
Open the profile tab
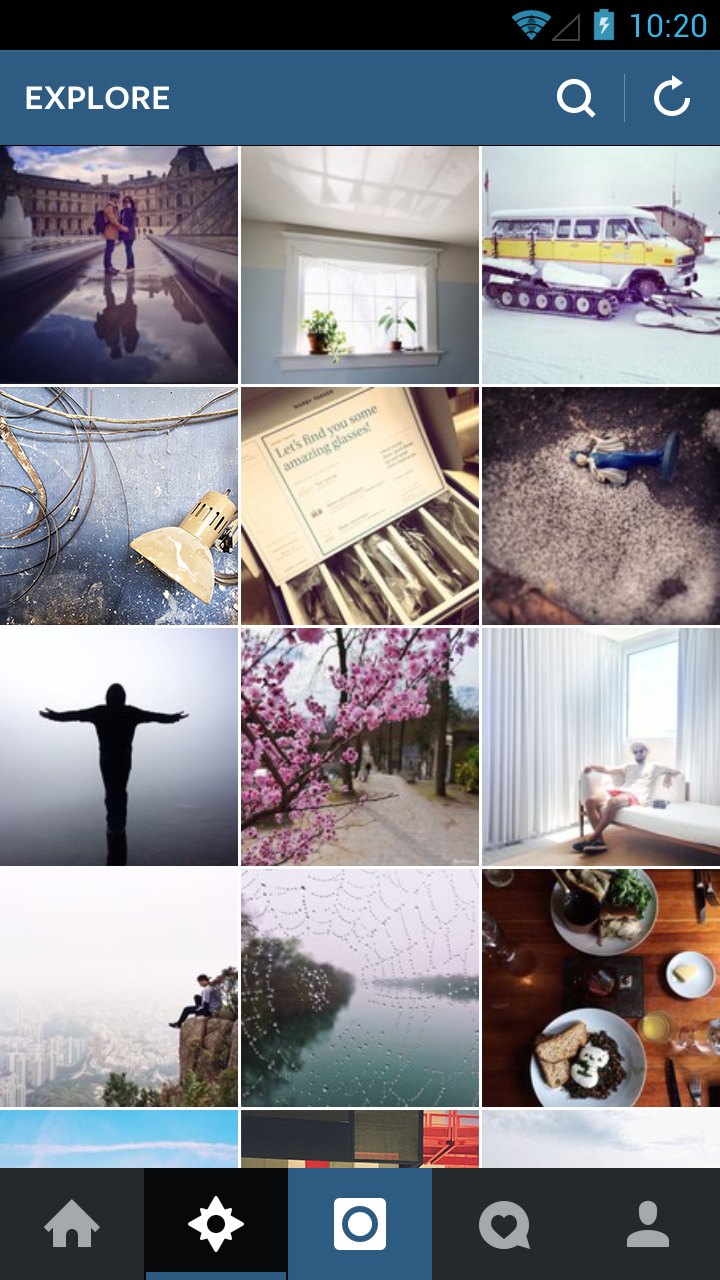[648, 1224]
